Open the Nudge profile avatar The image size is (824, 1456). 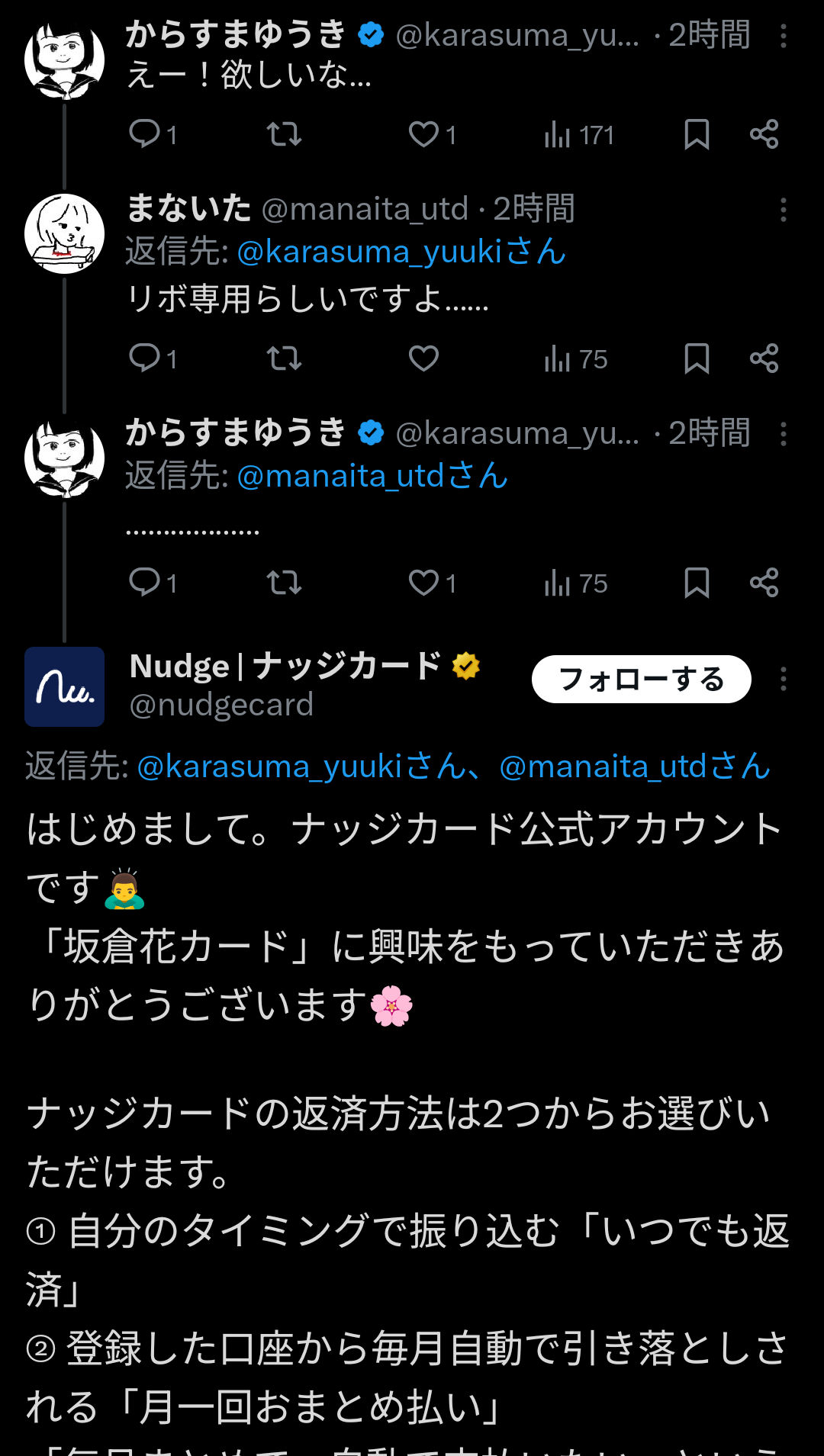[64, 686]
